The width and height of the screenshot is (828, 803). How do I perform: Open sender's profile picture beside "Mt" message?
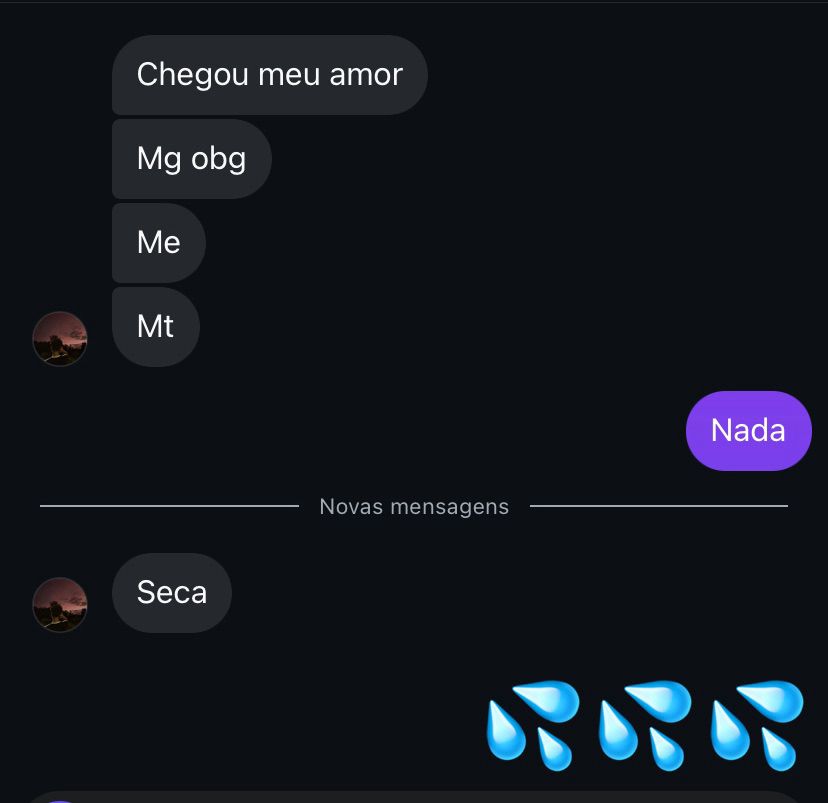pos(60,339)
